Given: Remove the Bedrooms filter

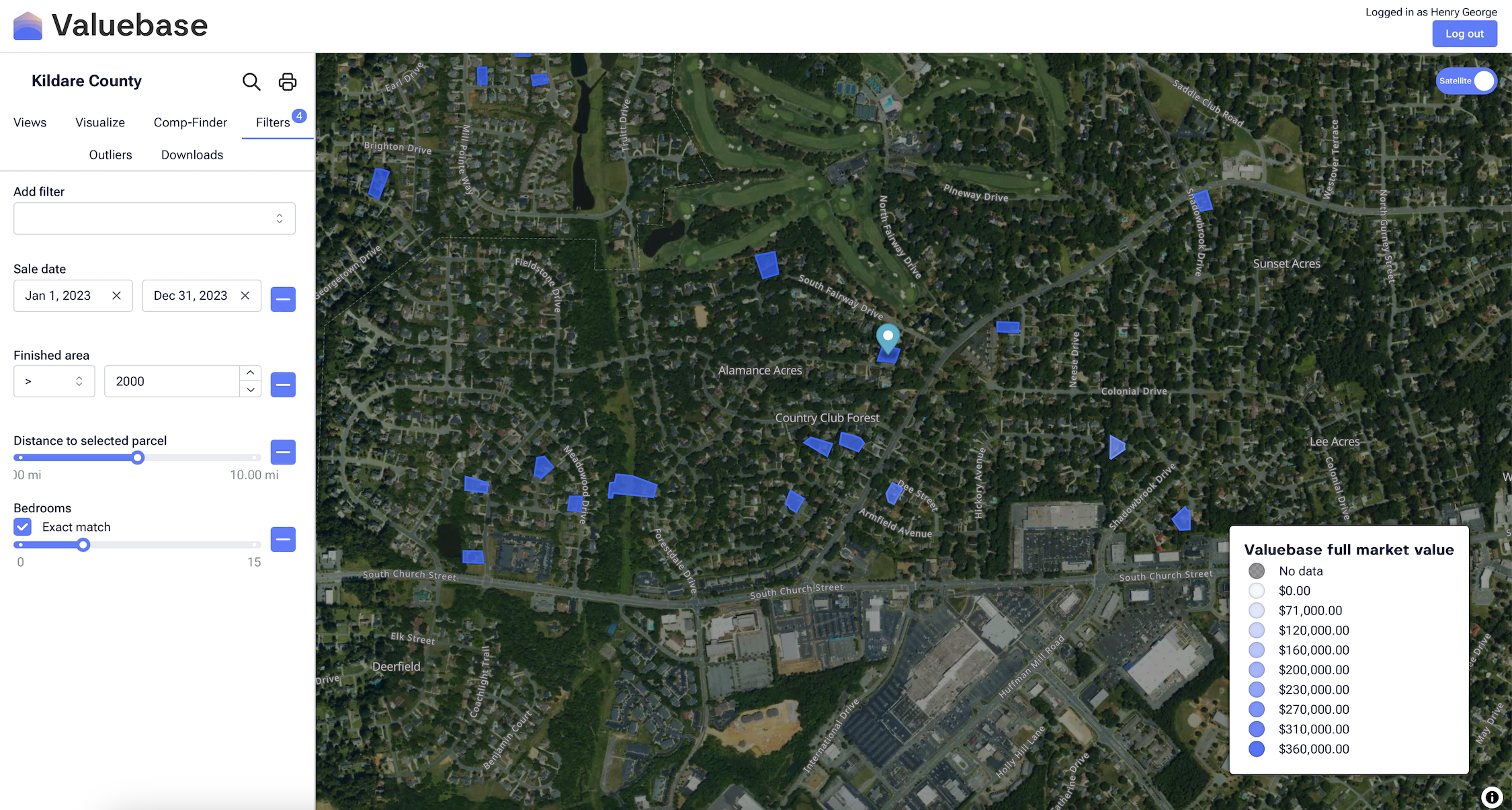Looking at the screenshot, I should [283, 539].
